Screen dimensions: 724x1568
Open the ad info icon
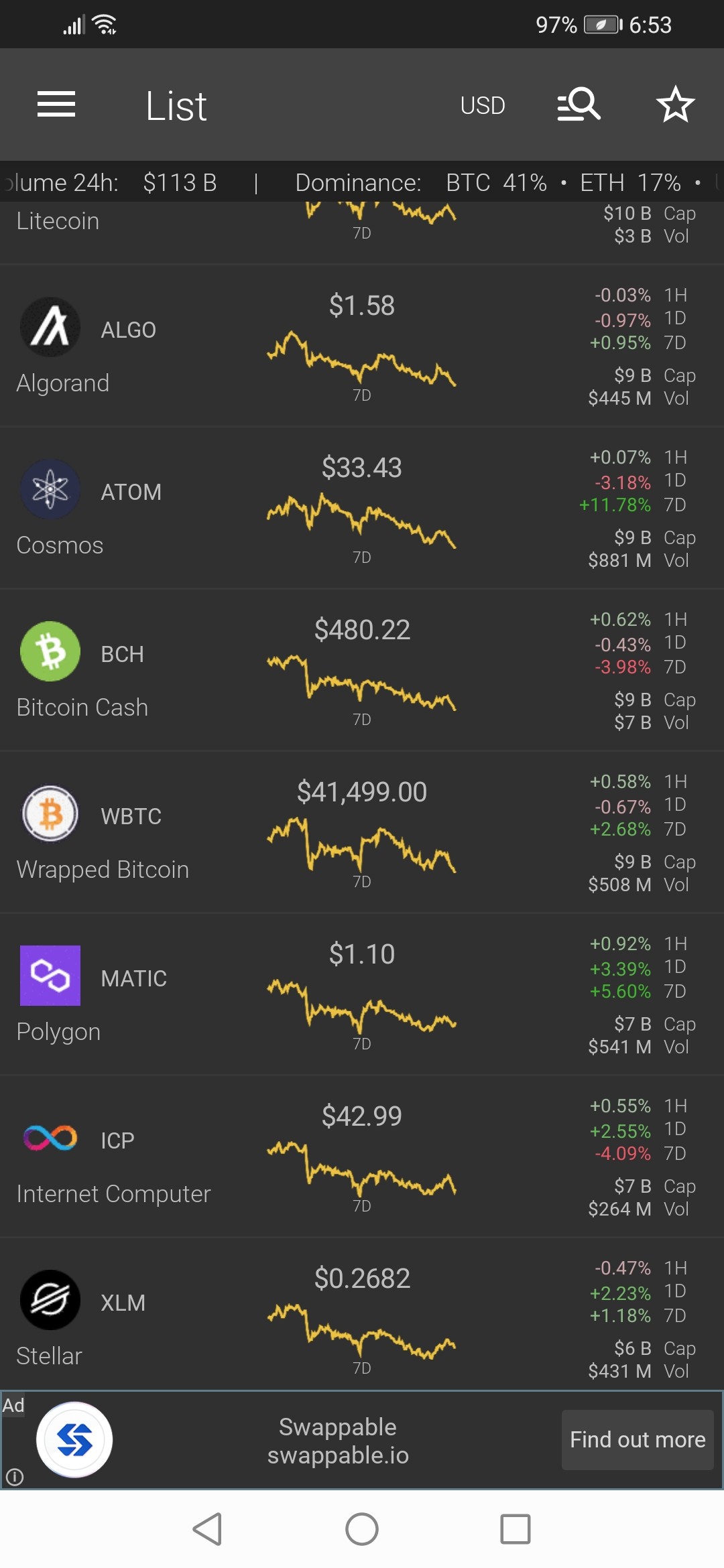[x=15, y=1477]
